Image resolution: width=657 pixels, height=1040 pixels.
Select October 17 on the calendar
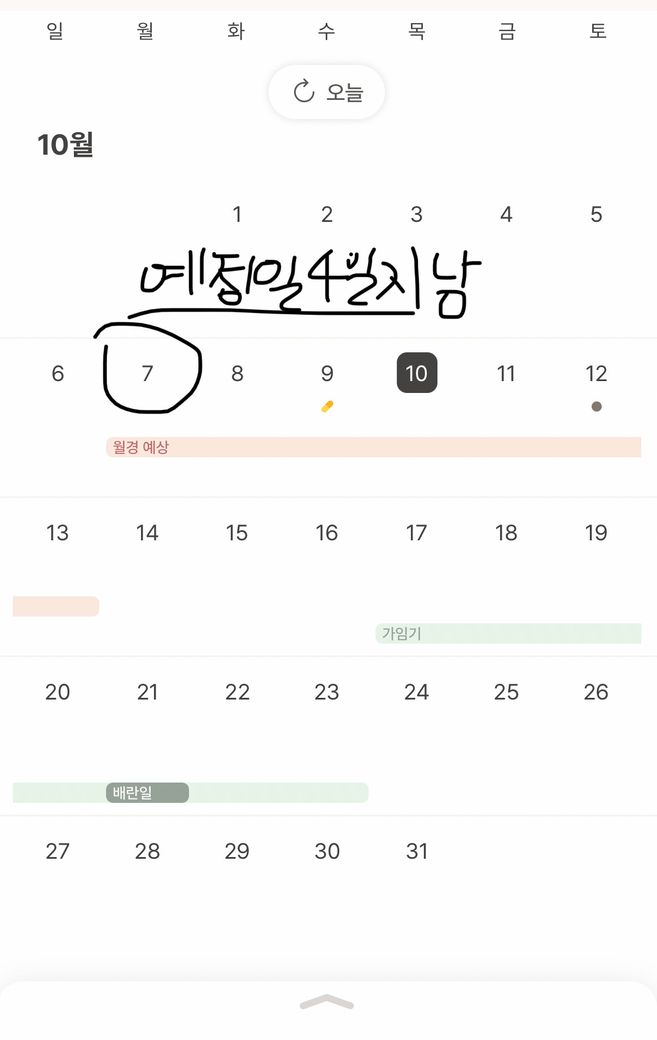click(x=416, y=533)
